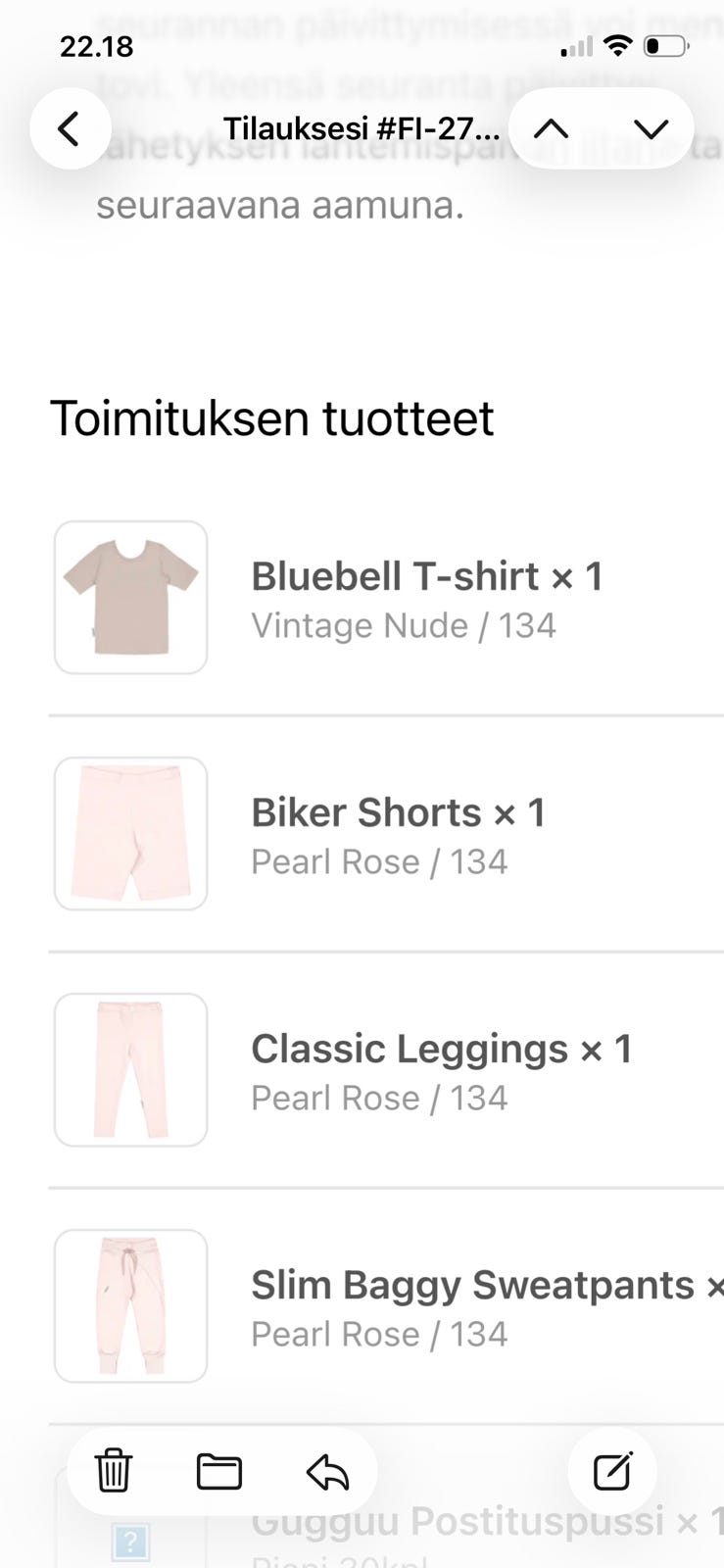Screen dimensions: 724x1568
Task: Compose a new email message
Action: (612, 1471)
